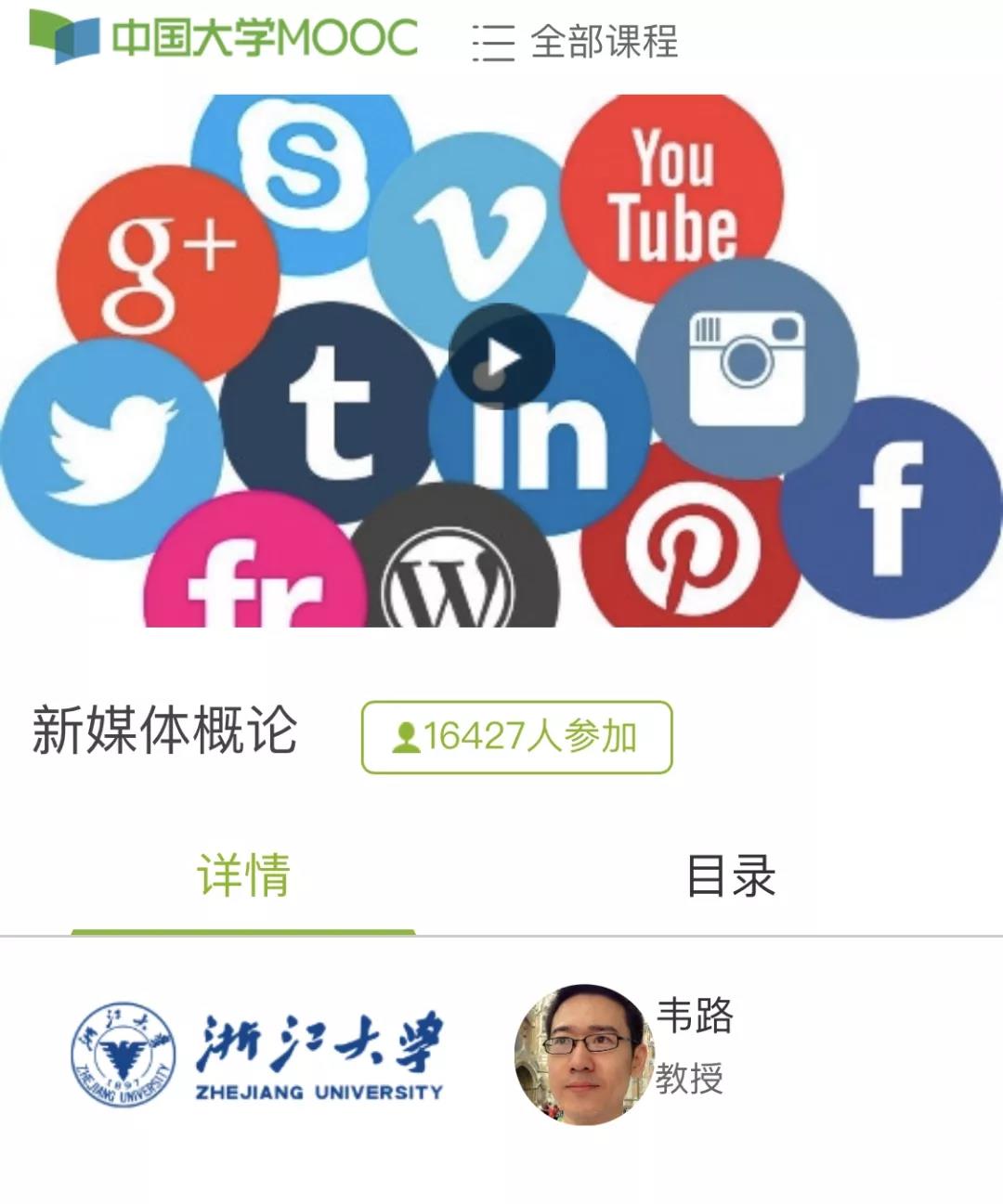1003x1204 pixels.
Task: Open 中国大学MOOC home logo
Action: tap(223, 37)
